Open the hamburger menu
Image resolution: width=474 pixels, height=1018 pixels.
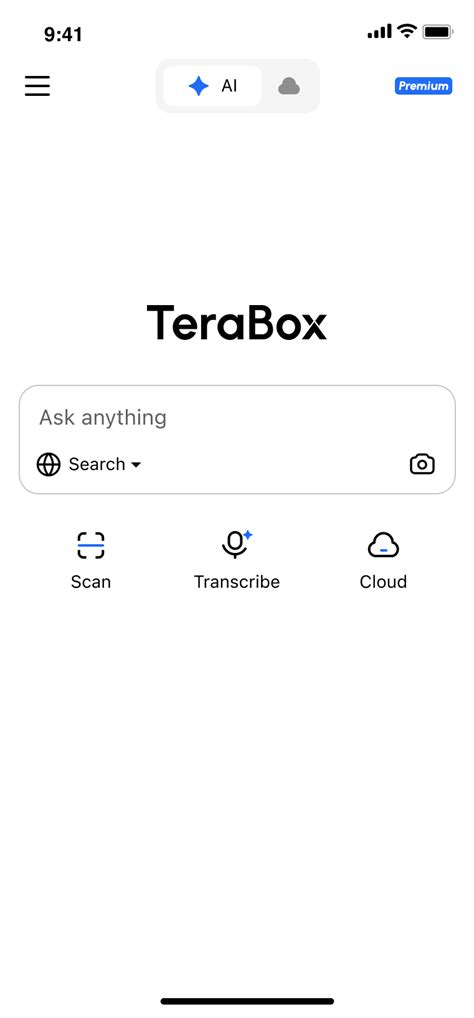click(x=38, y=86)
